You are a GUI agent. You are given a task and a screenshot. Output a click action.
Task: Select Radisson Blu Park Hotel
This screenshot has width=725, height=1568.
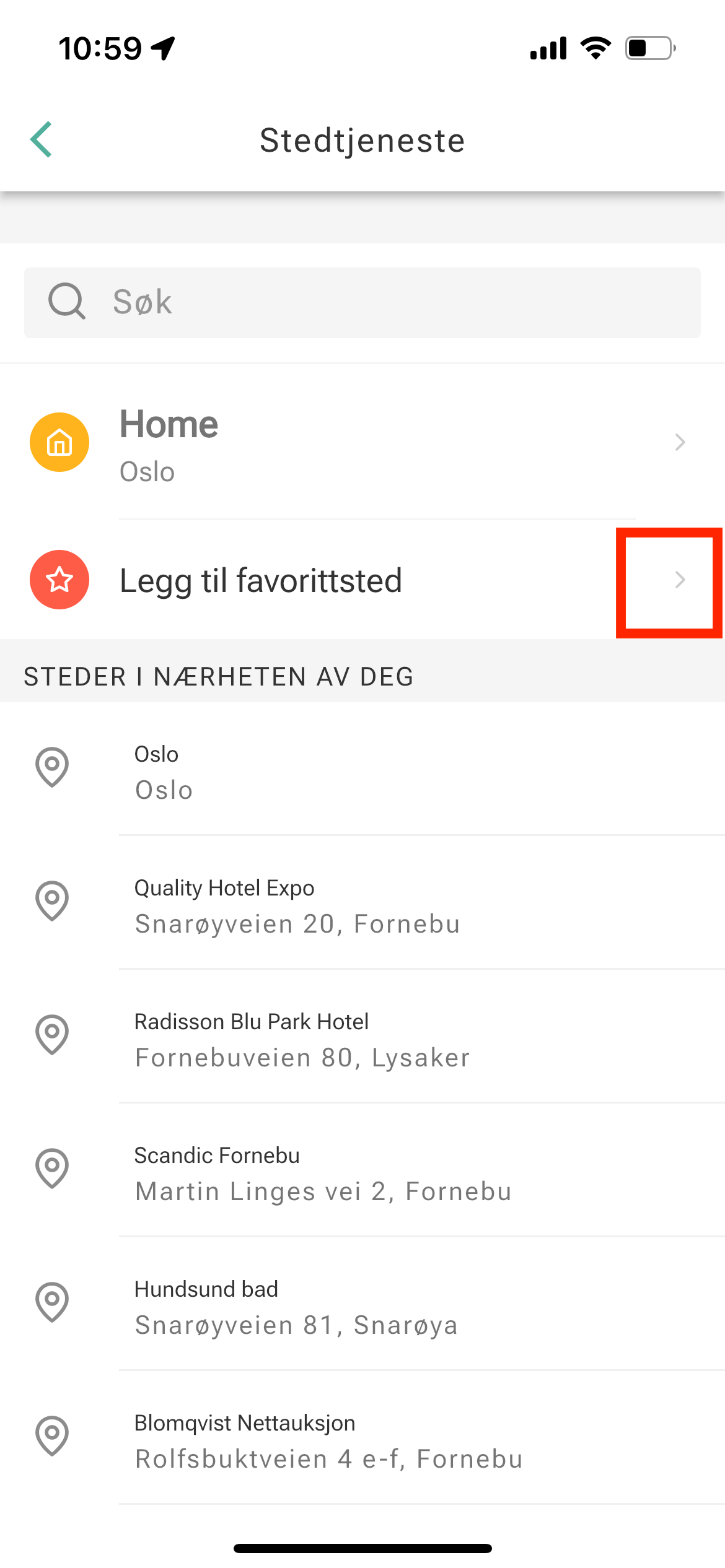362,1037
